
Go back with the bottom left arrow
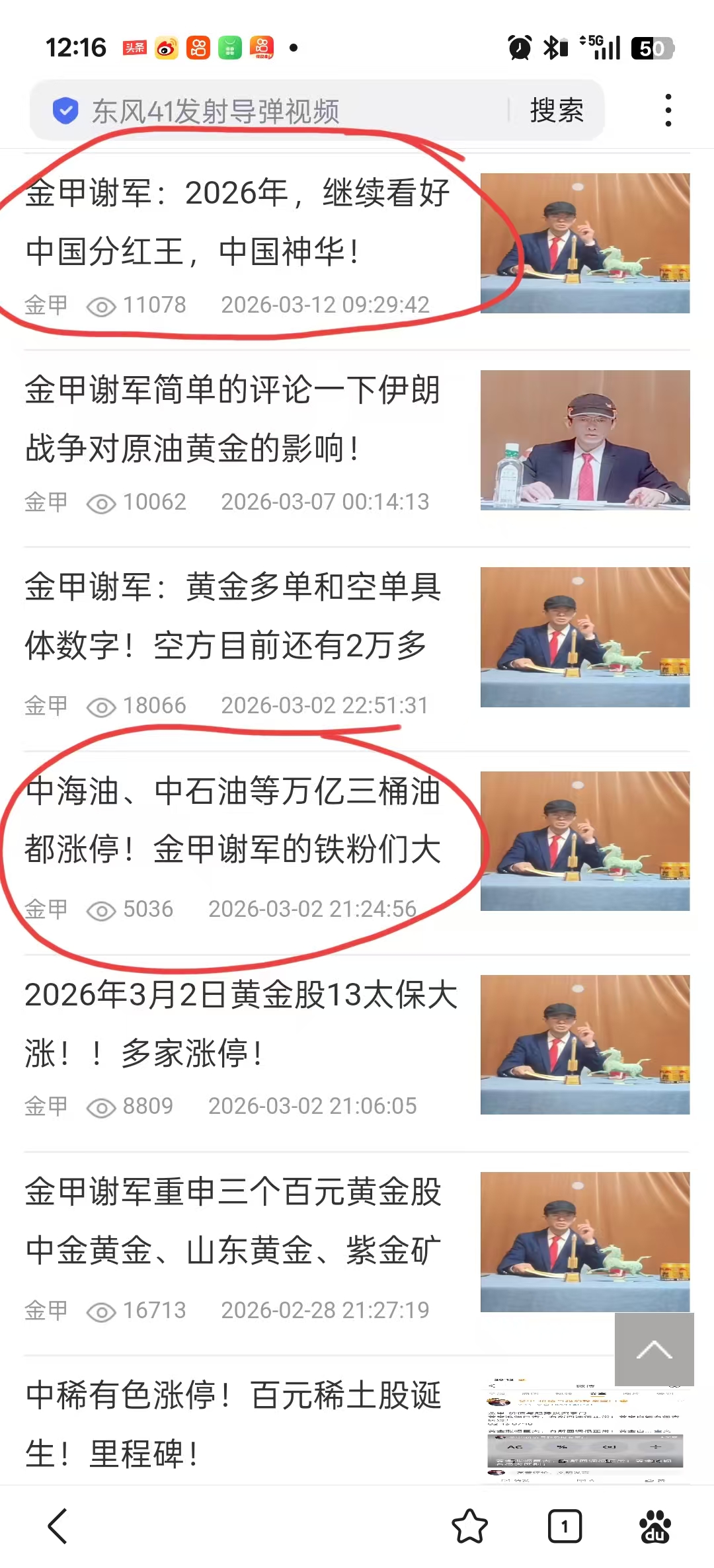pos(58,1526)
